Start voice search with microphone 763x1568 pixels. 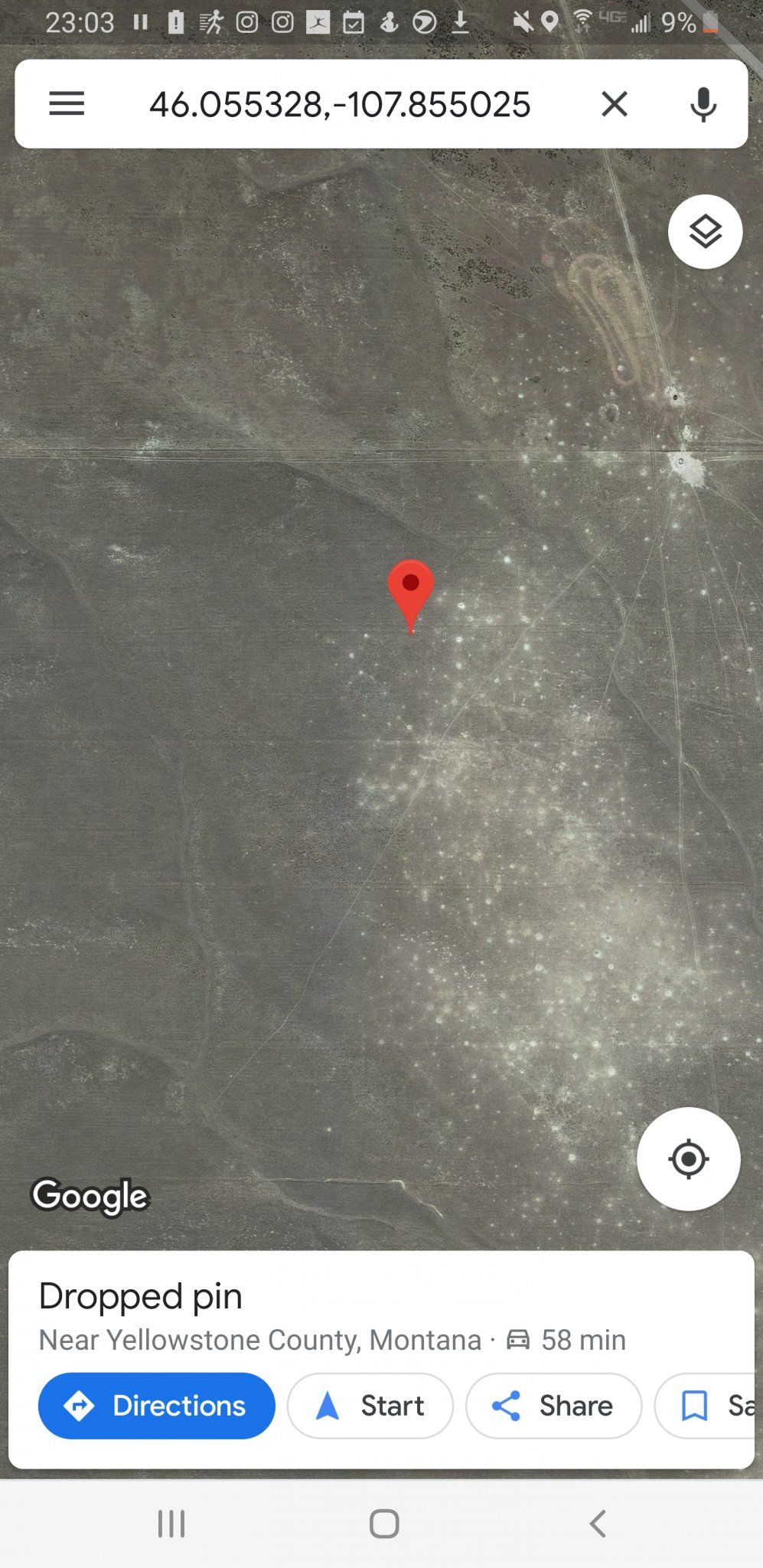tap(703, 104)
